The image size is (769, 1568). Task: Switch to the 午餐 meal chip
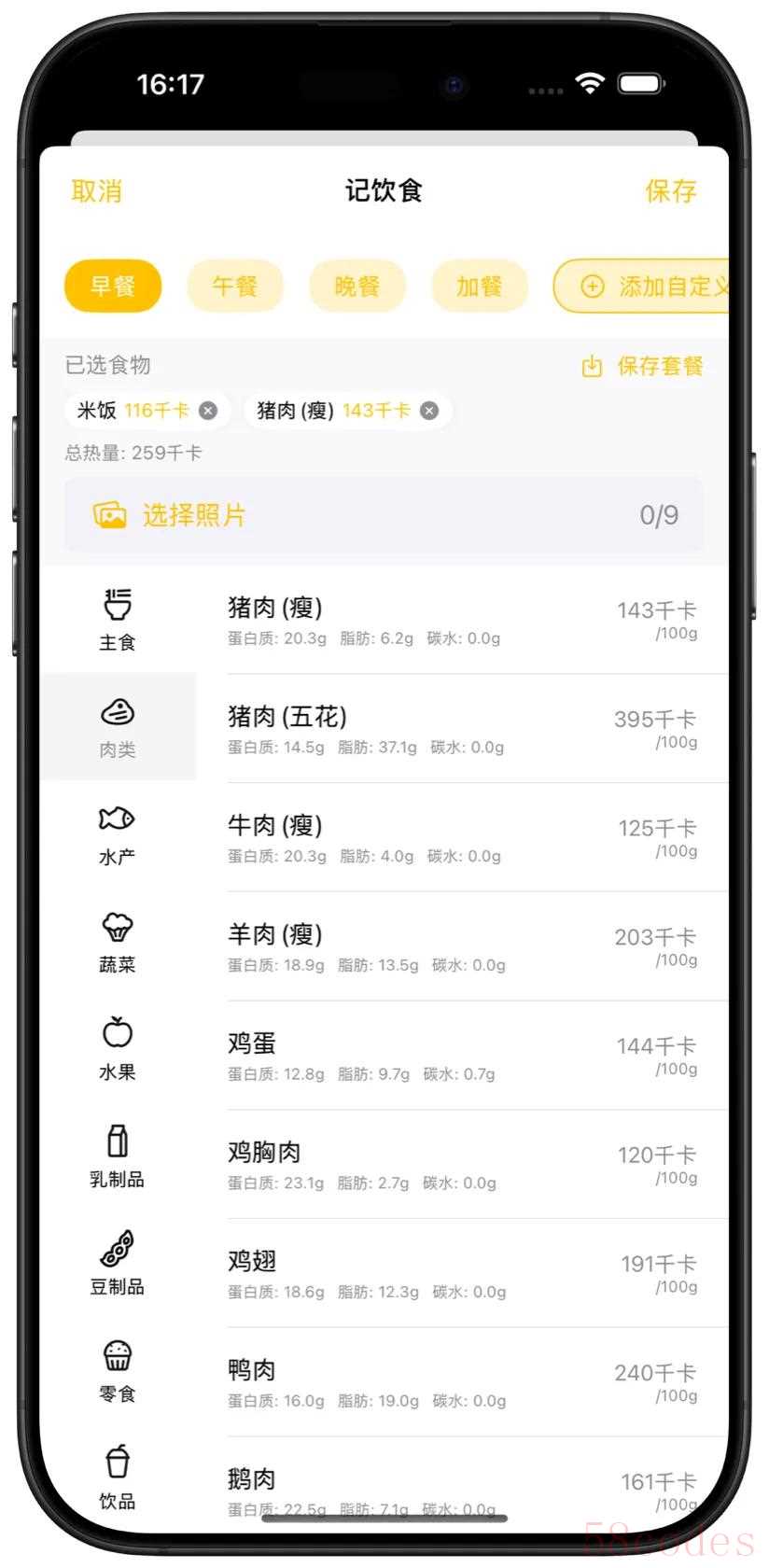(x=234, y=286)
